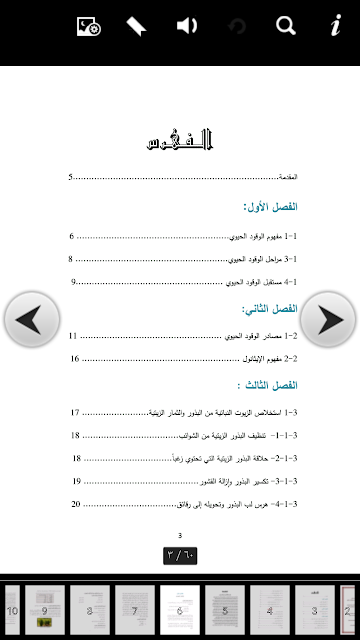Bookmark the current page
Screen dimensions: 360x640
click(136, 27)
